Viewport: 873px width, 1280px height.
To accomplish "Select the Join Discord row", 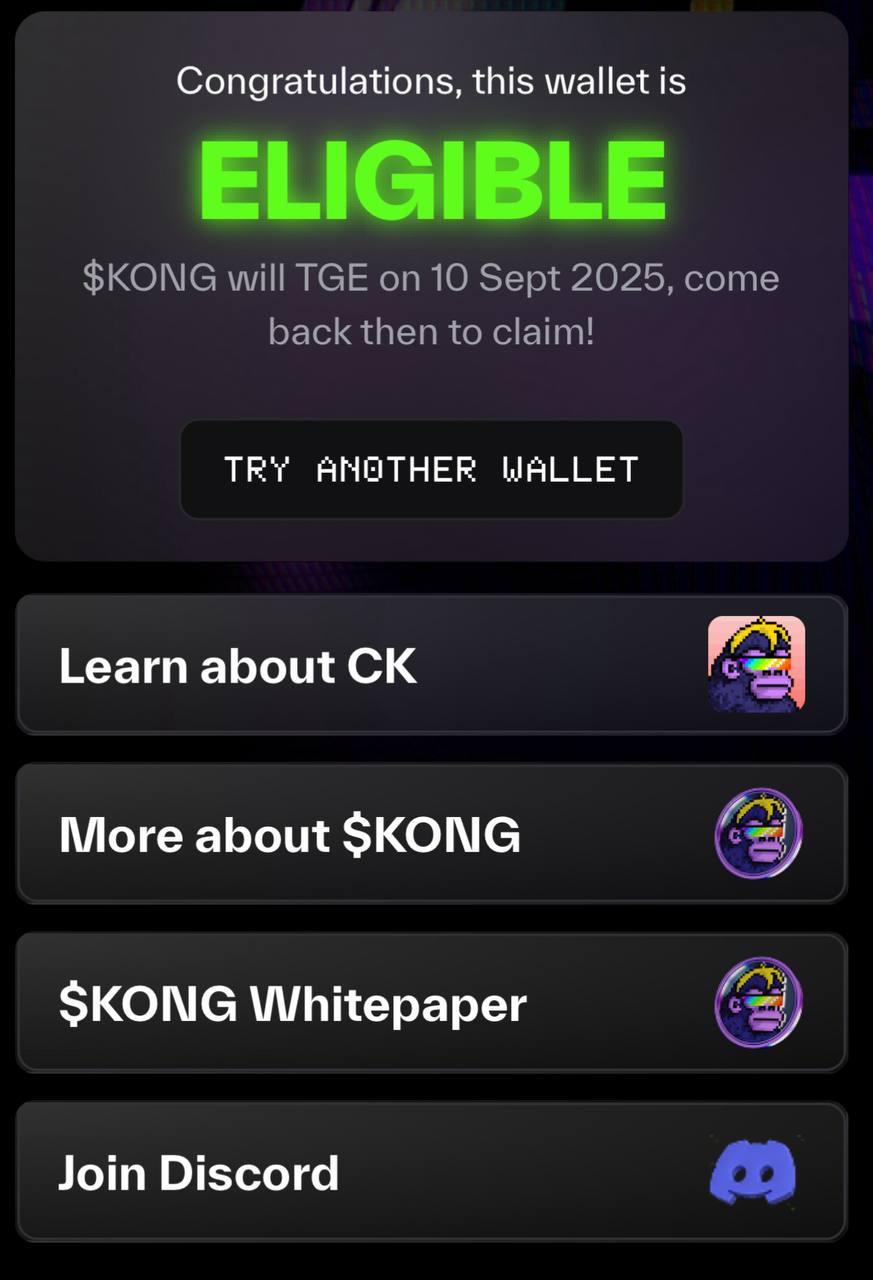I will tap(431, 1172).
